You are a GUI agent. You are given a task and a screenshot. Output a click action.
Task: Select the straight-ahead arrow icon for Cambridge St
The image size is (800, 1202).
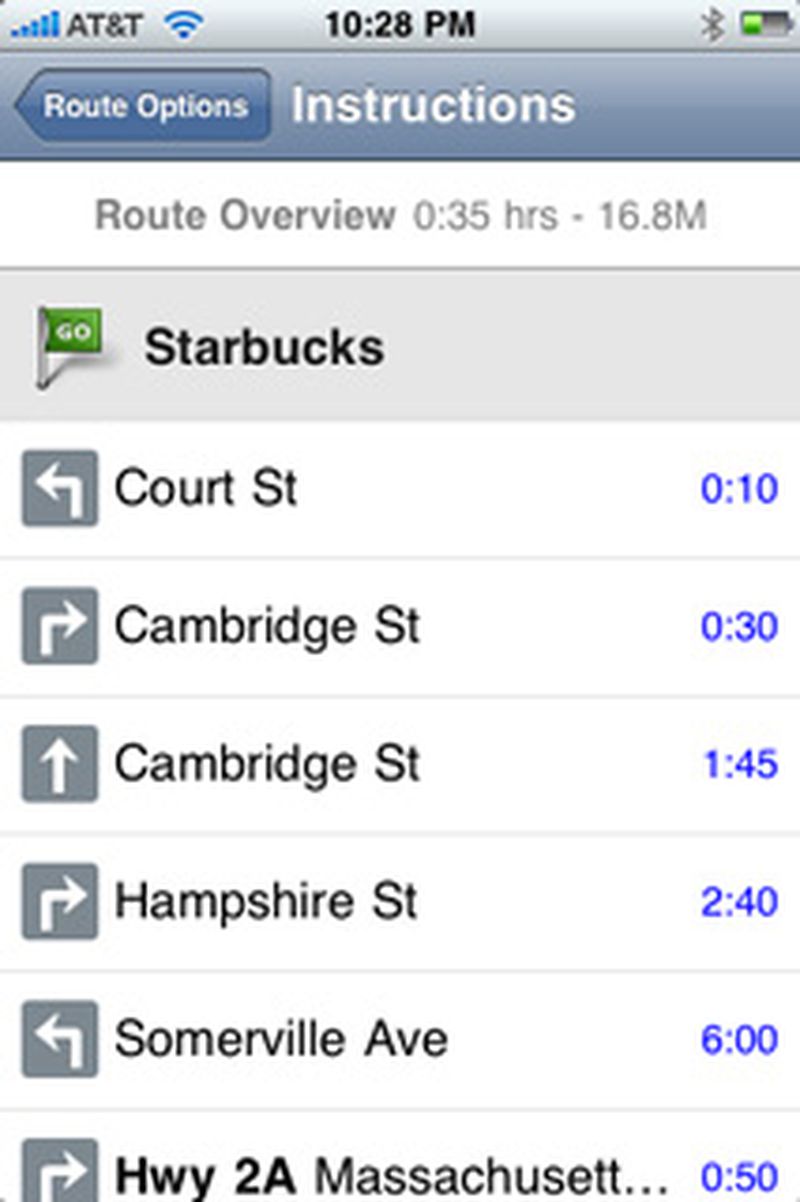58,764
